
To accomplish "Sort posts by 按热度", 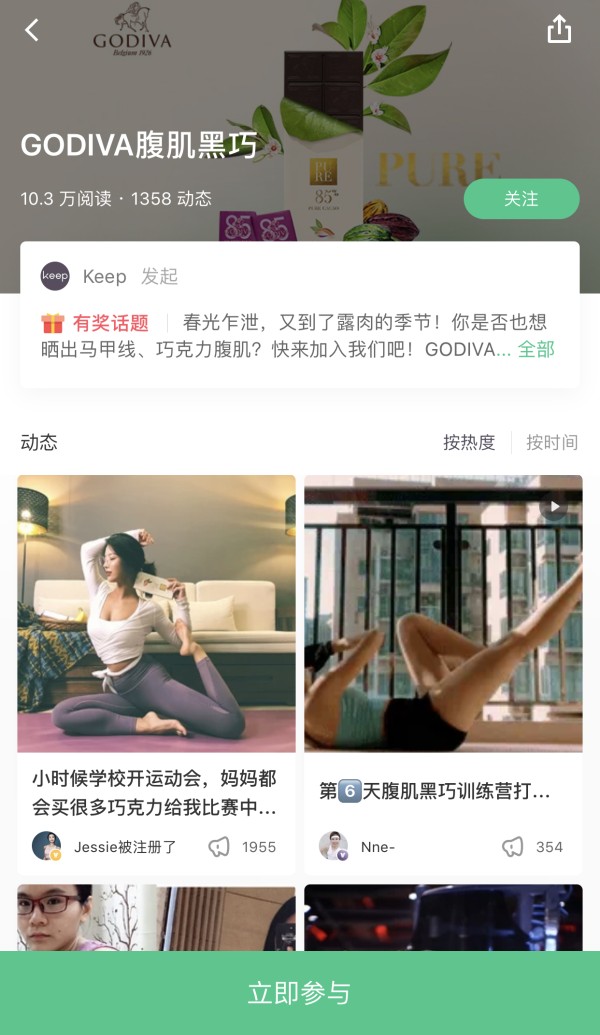I will (x=469, y=442).
